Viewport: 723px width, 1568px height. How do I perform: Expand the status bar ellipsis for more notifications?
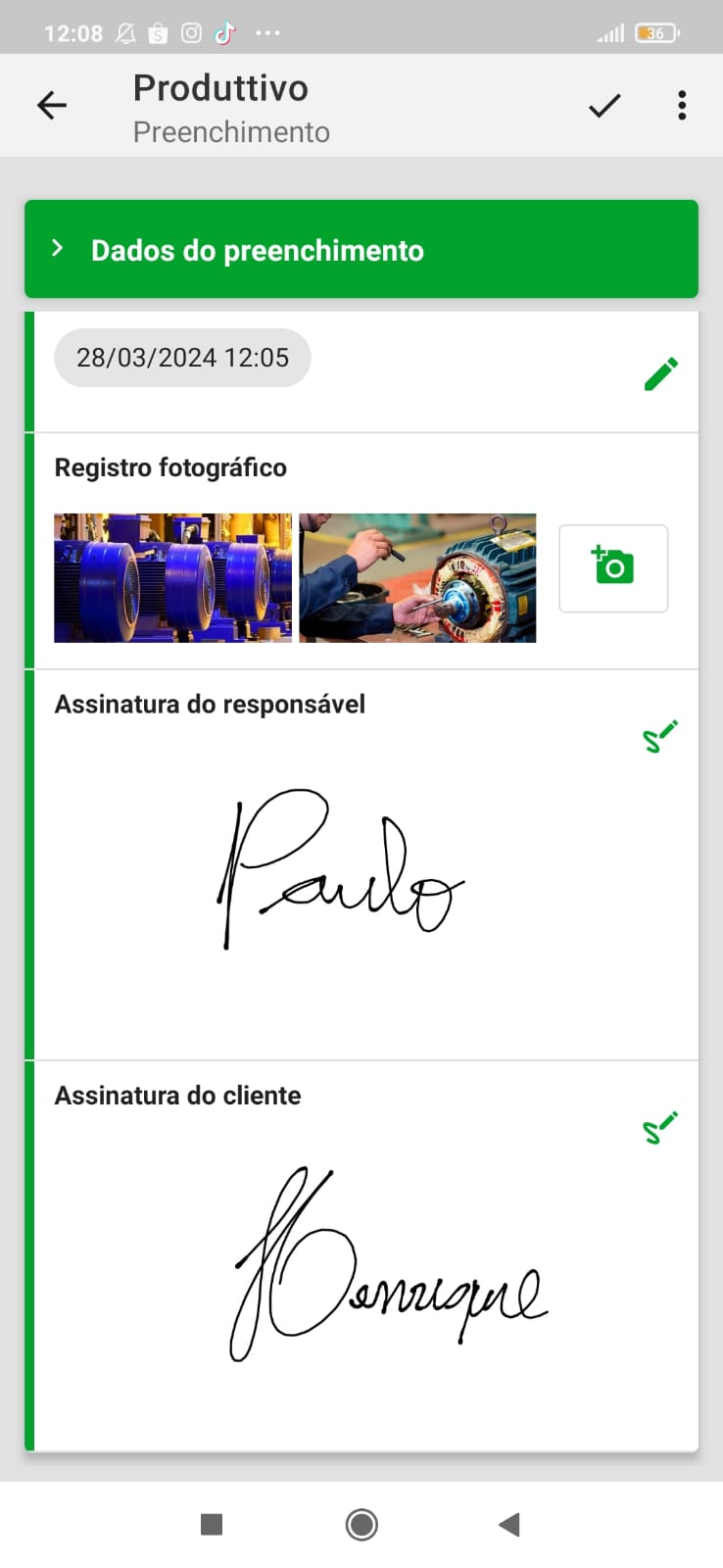click(268, 32)
